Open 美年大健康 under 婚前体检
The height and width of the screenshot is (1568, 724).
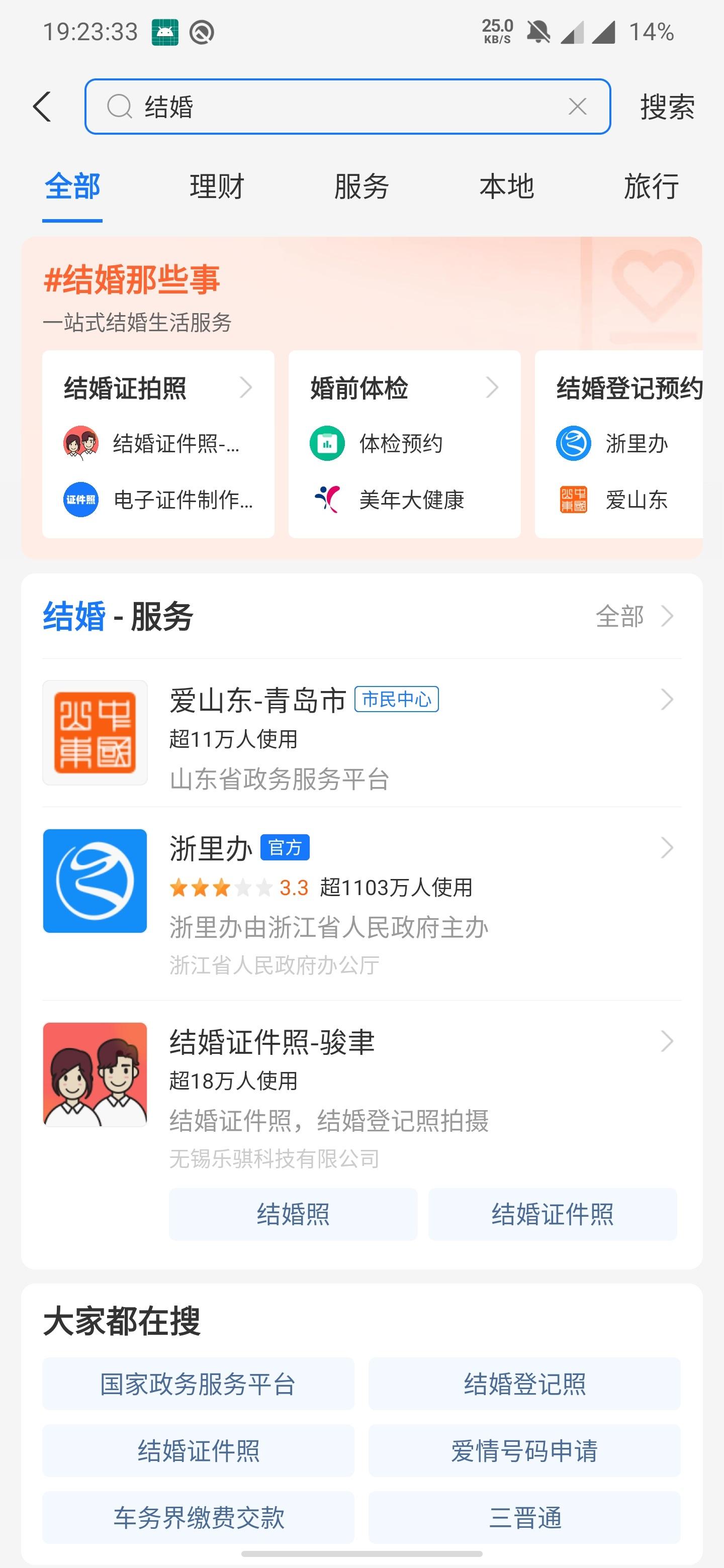click(410, 501)
